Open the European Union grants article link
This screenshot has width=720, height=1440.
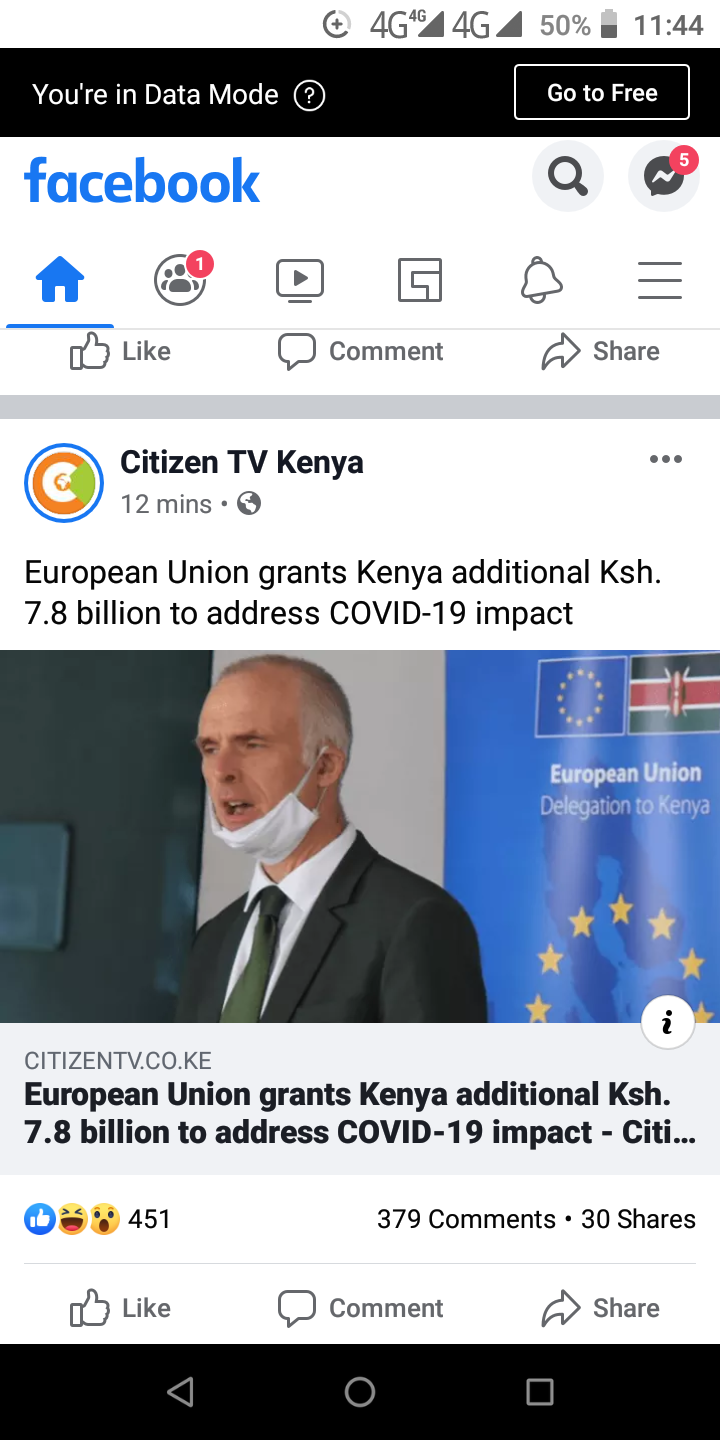pos(360,1113)
